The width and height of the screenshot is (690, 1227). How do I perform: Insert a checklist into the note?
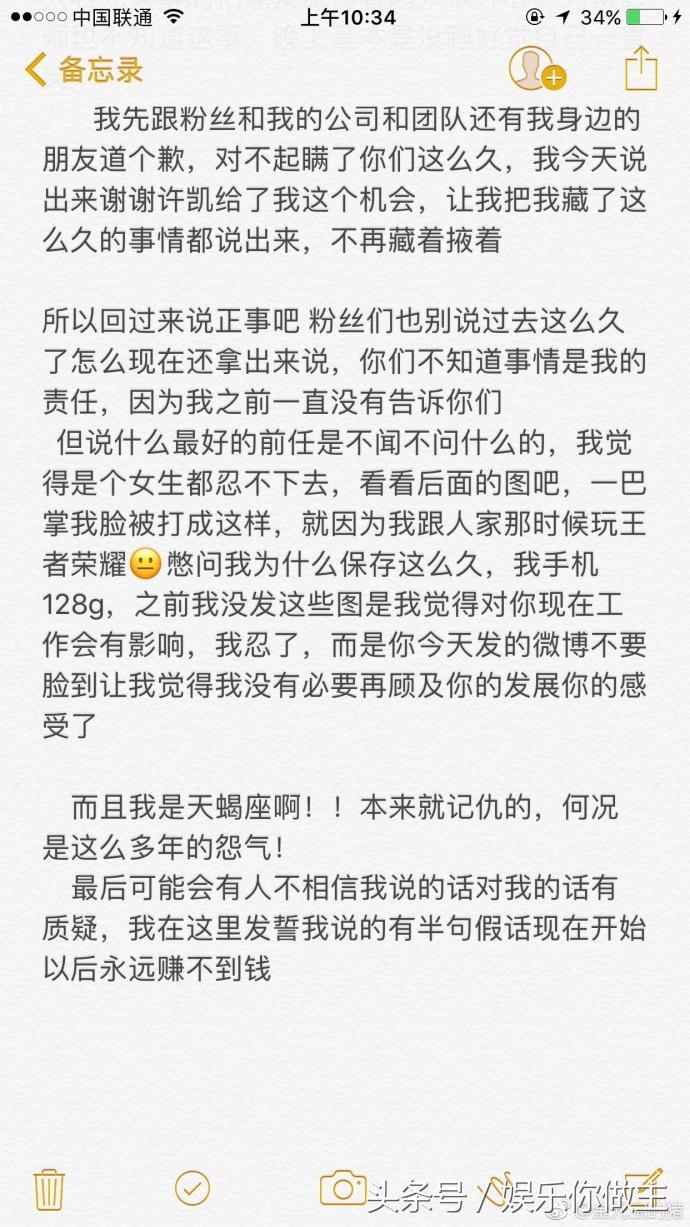(x=192, y=1187)
